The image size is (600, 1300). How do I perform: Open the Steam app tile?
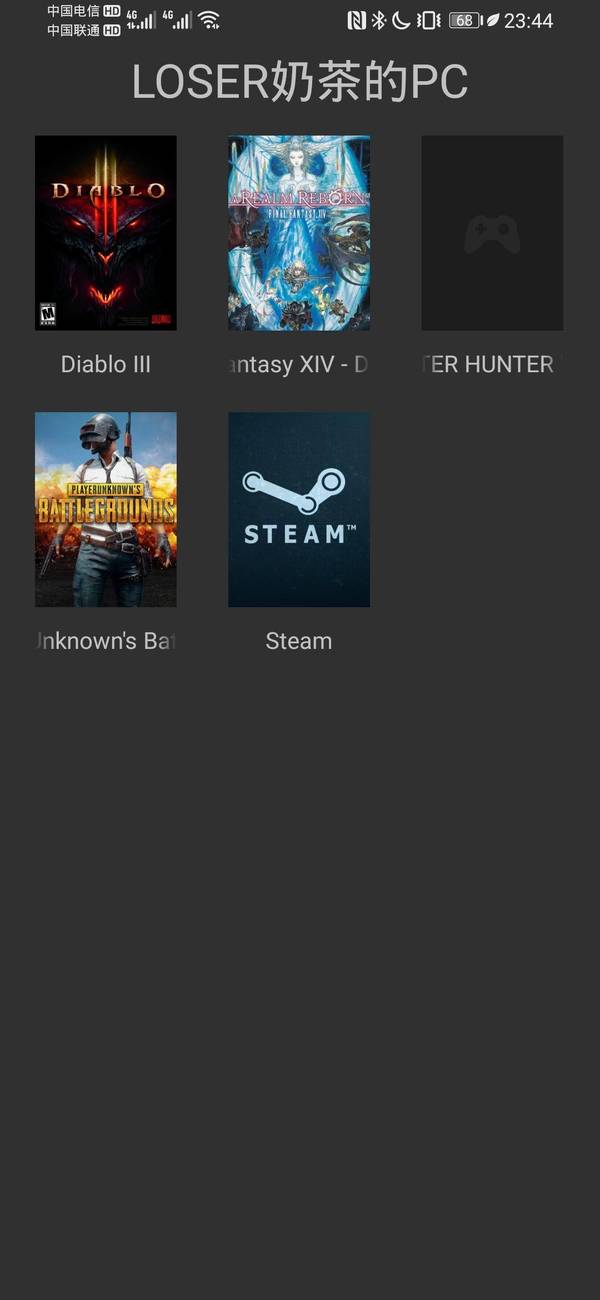[299, 509]
